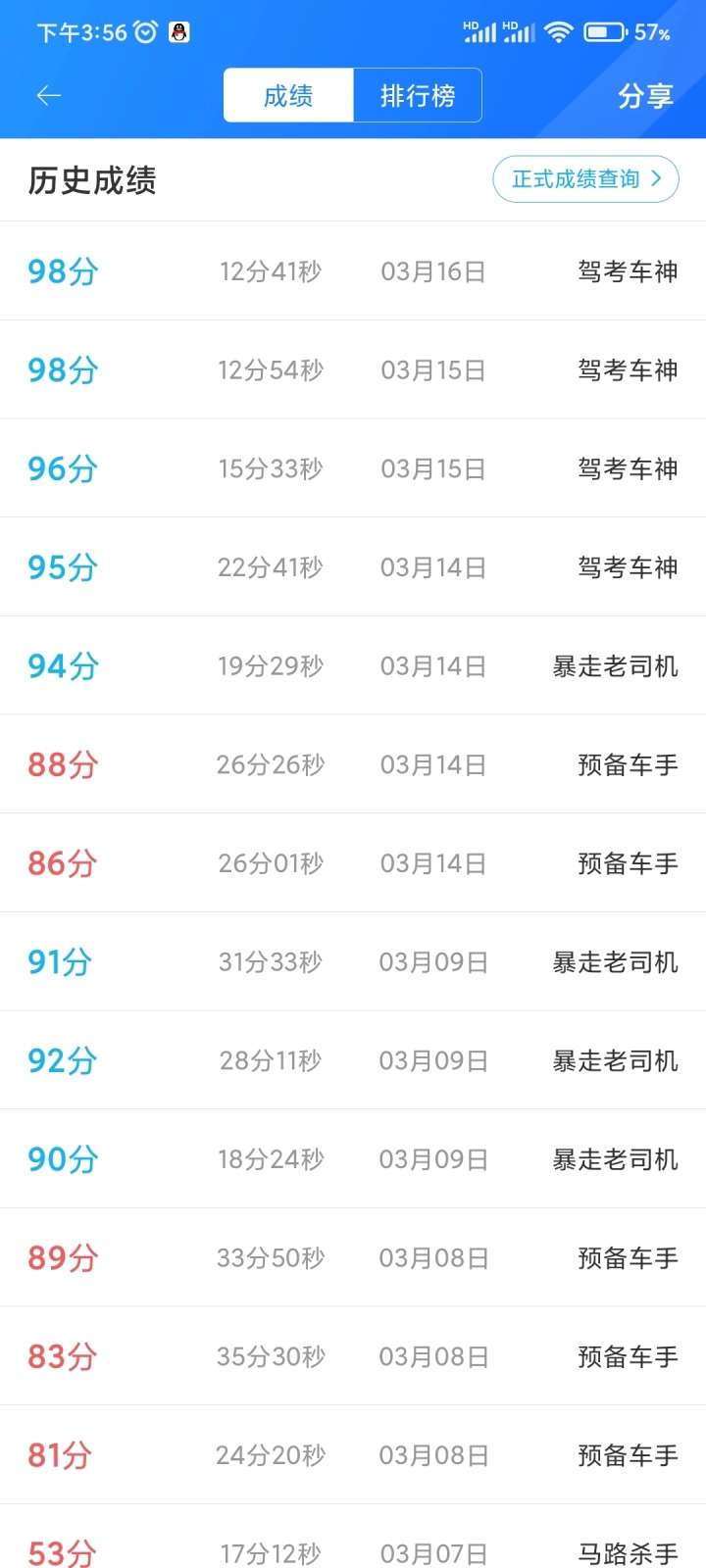Tap 分享 to share results
The width and height of the screenshot is (706, 1568).
(x=645, y=95)
